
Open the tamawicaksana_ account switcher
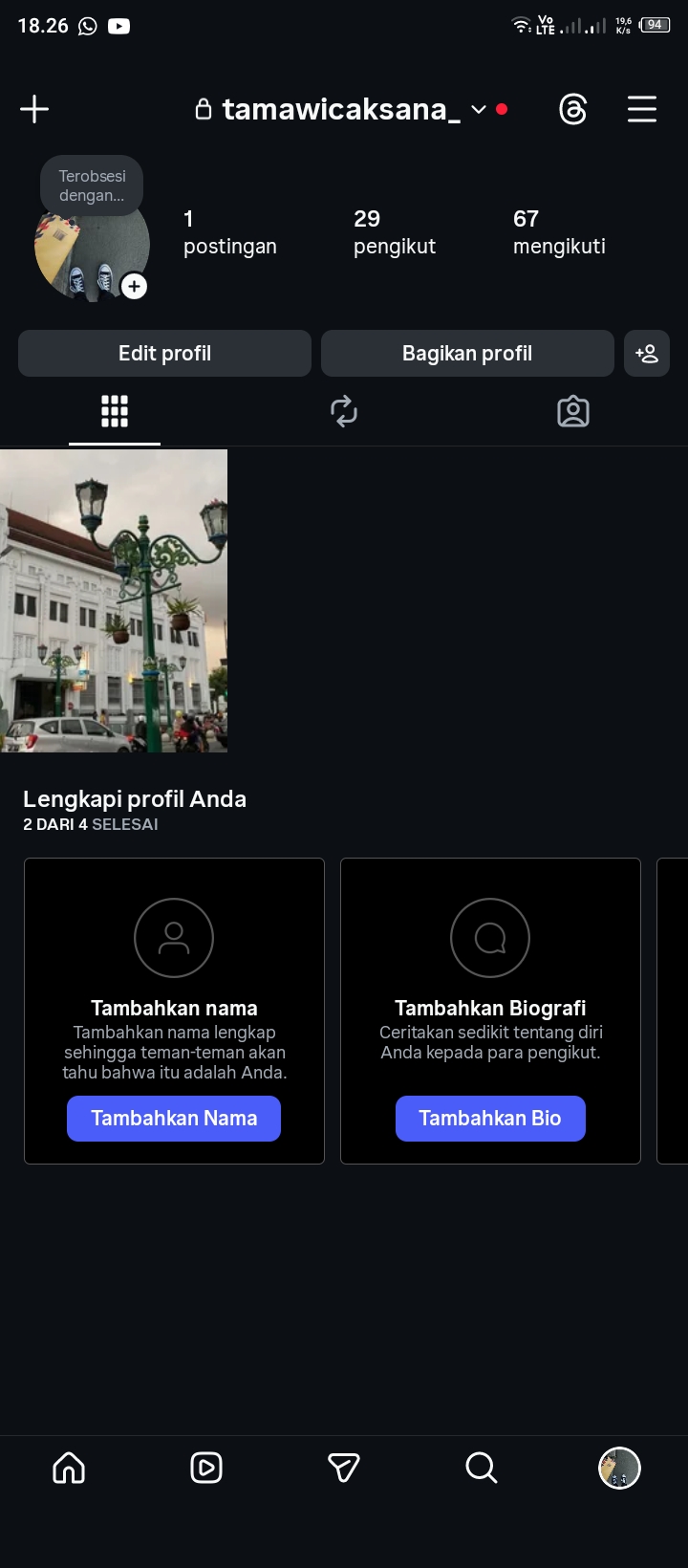[x=341, y=109]
